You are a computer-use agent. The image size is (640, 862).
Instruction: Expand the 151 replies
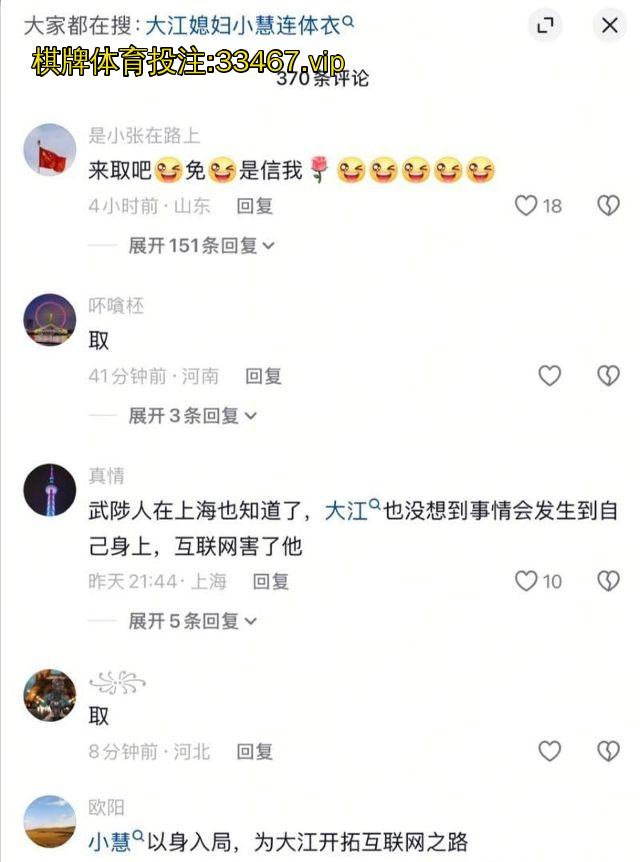point(201,245)
